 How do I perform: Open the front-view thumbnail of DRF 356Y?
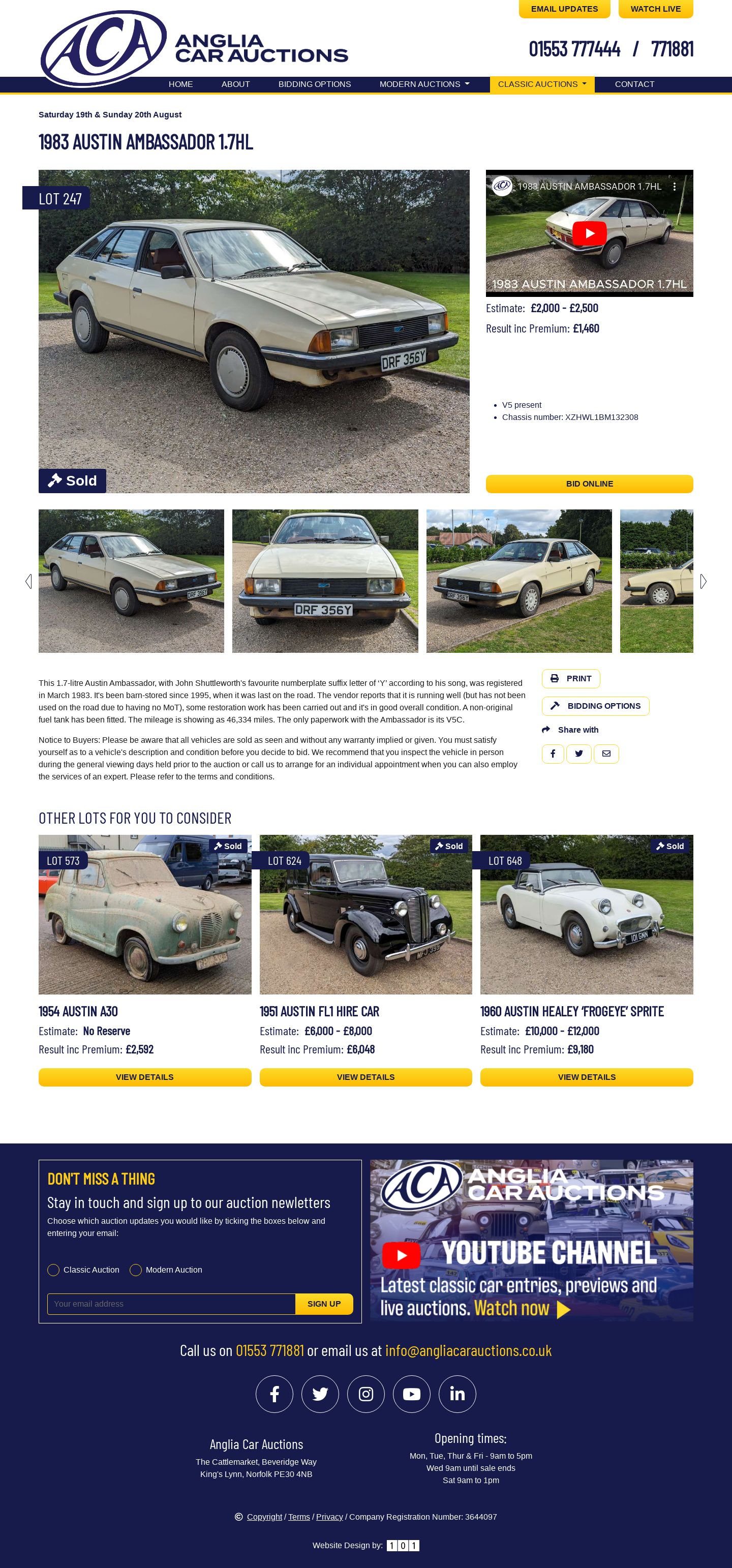[325, 581]
